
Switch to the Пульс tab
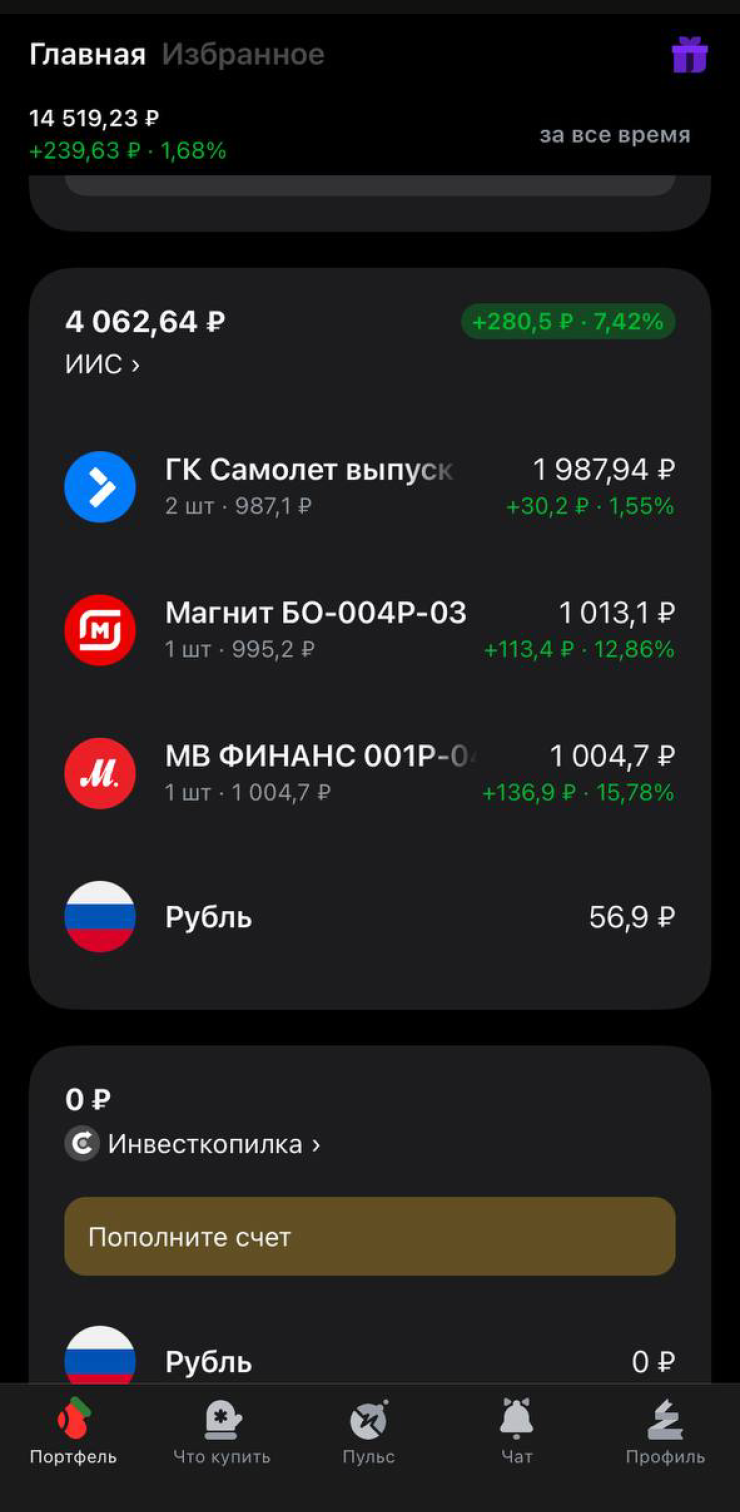click(368, 1432)
